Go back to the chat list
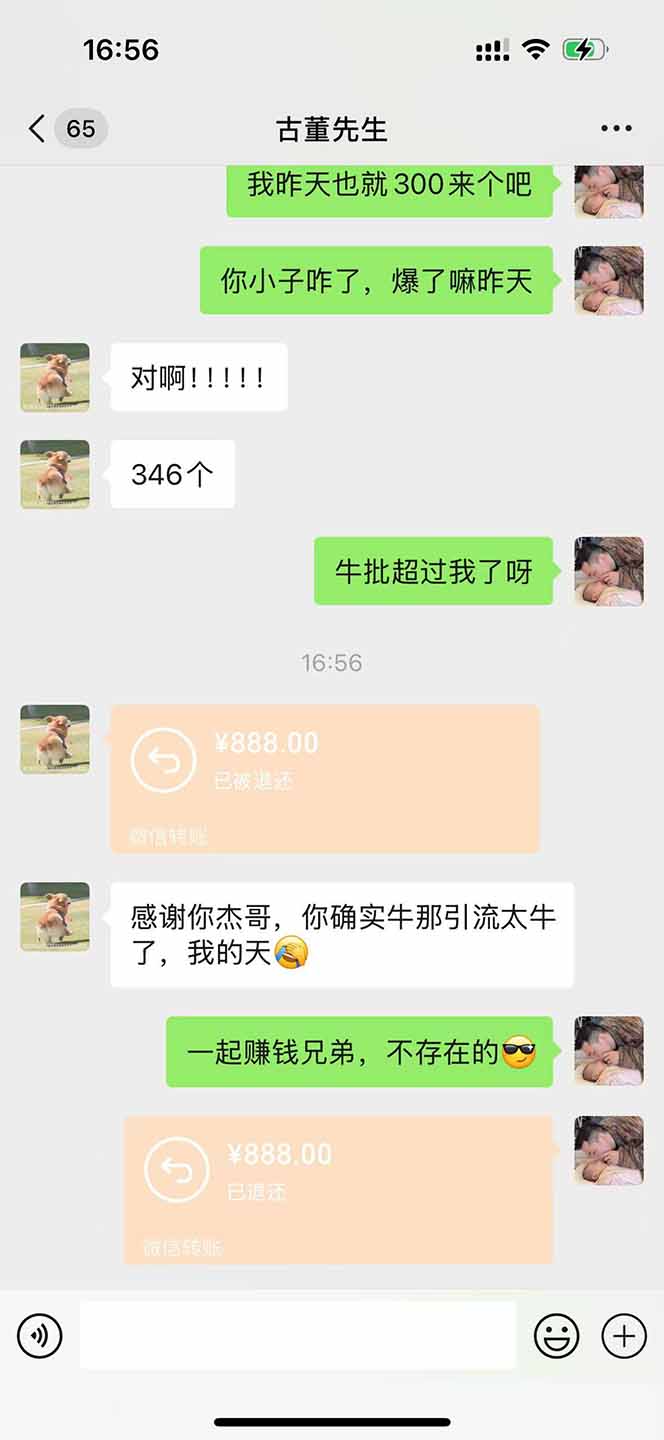The height and width of the screenshot is (1440, 664). tap(38, 129)
